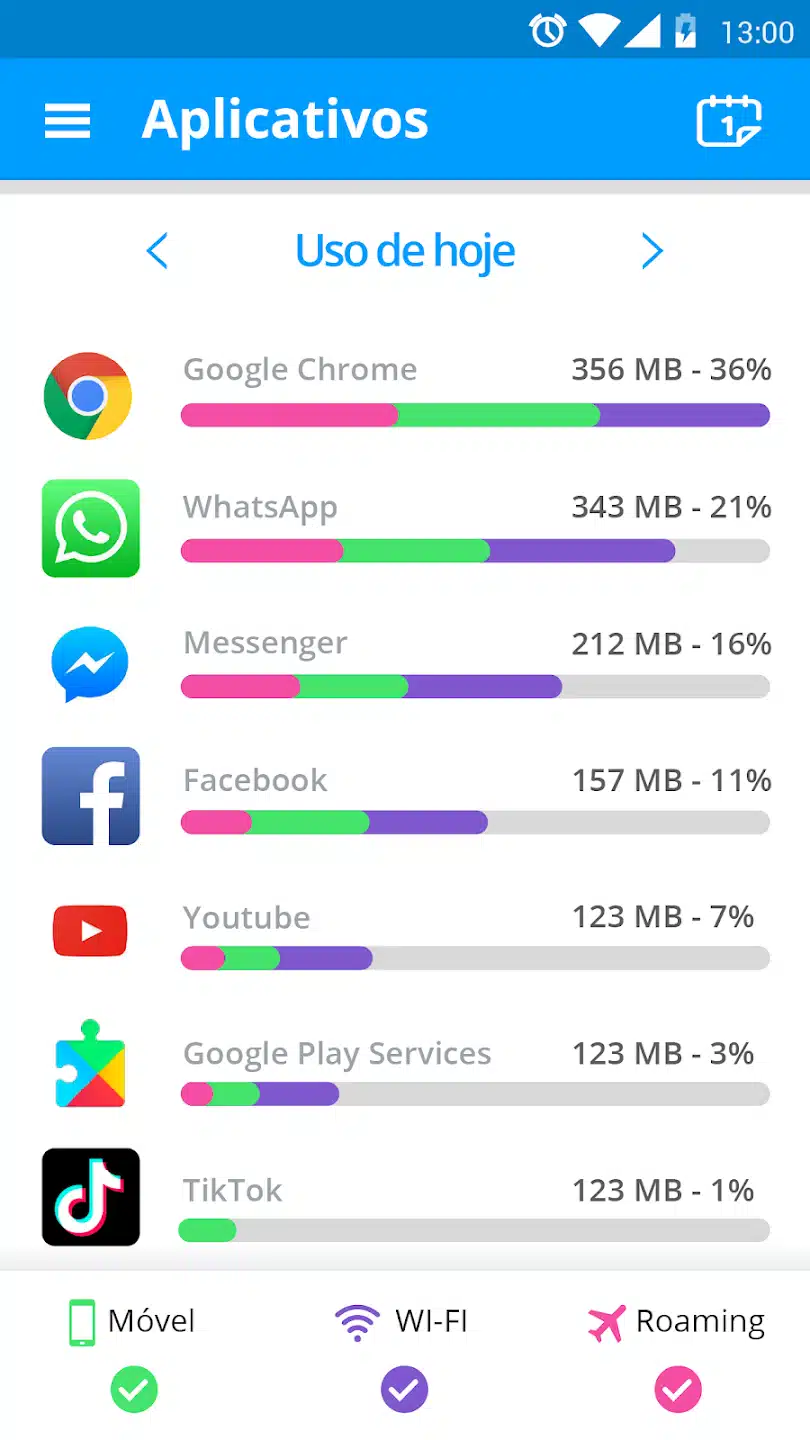Select the Google Play Services row
Image resolution: width=810 pixels, height=1440 pixels.
[x=405, y=1073]
